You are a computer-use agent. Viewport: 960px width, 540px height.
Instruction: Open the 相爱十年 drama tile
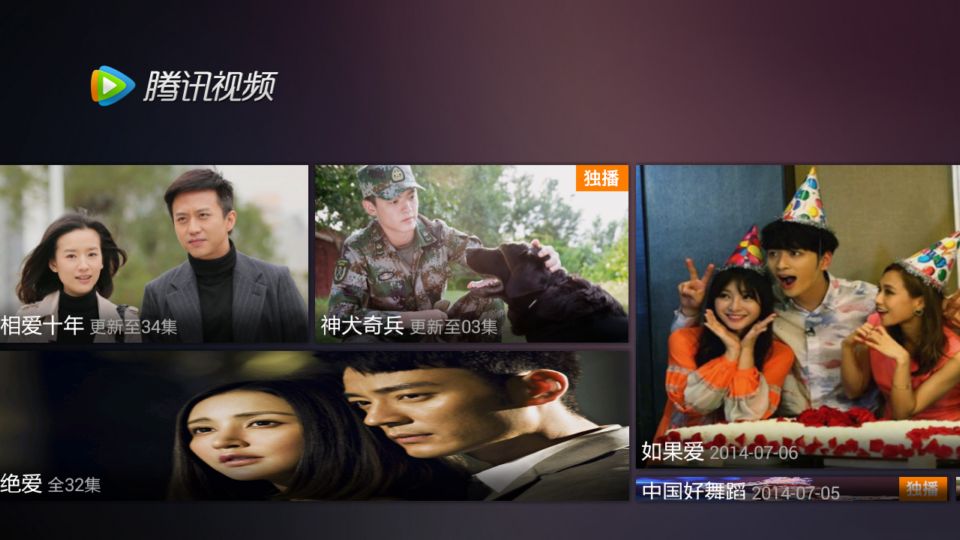[153, 254]
